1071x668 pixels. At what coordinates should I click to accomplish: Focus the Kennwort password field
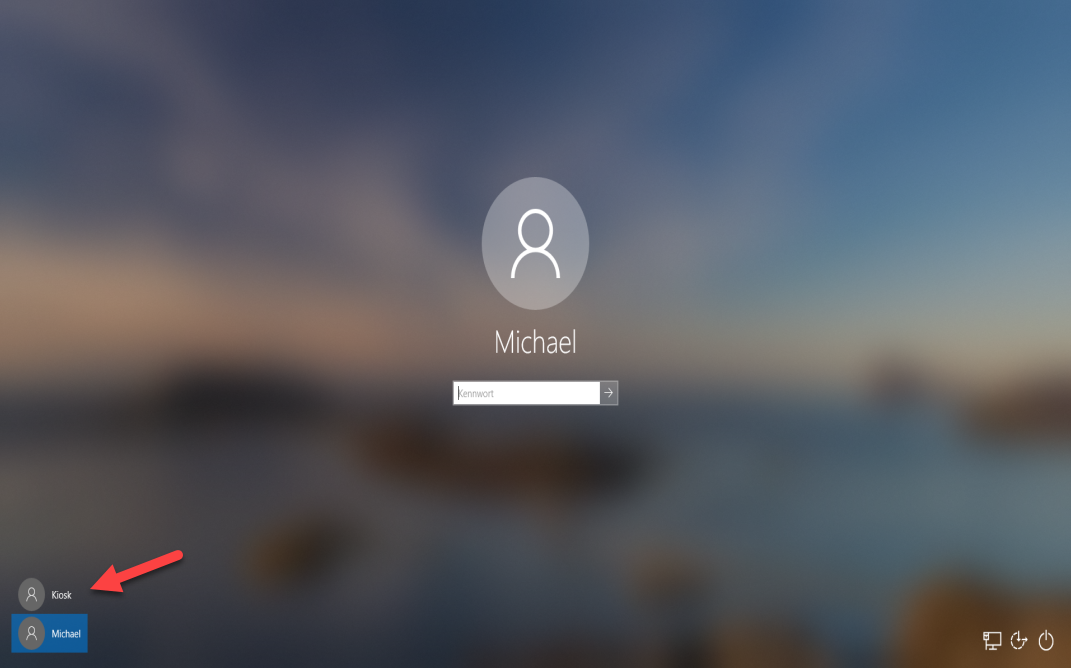click(526, 393)
